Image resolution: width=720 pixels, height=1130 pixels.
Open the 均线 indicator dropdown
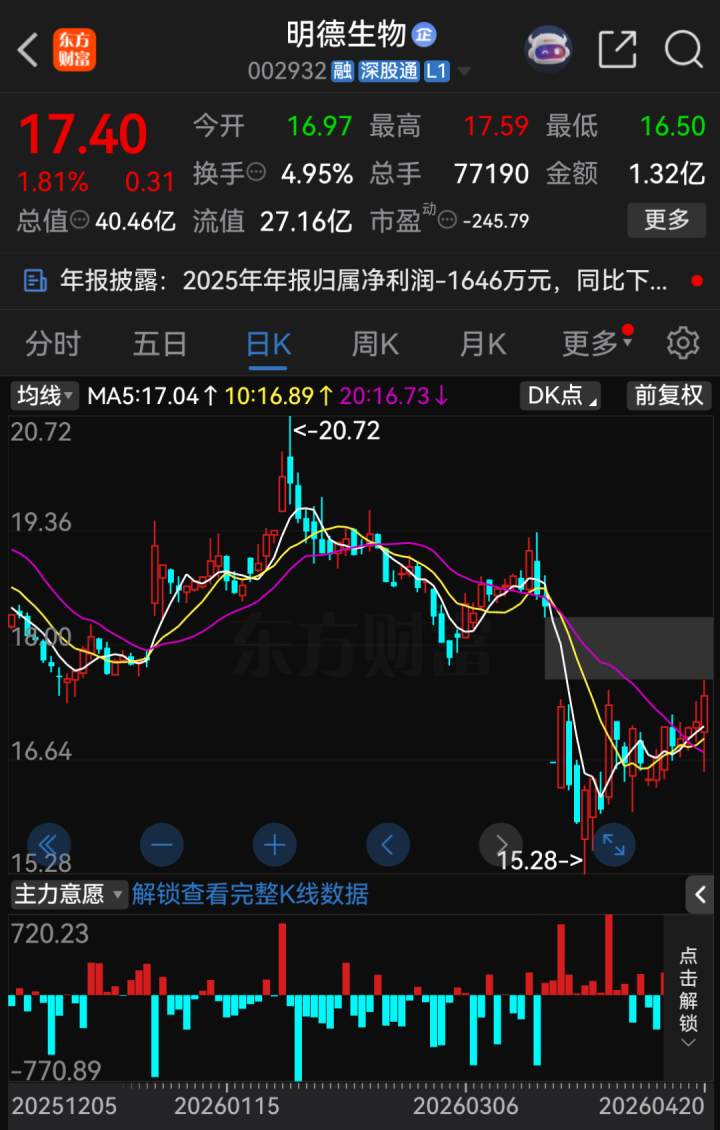tap(45, 396)
